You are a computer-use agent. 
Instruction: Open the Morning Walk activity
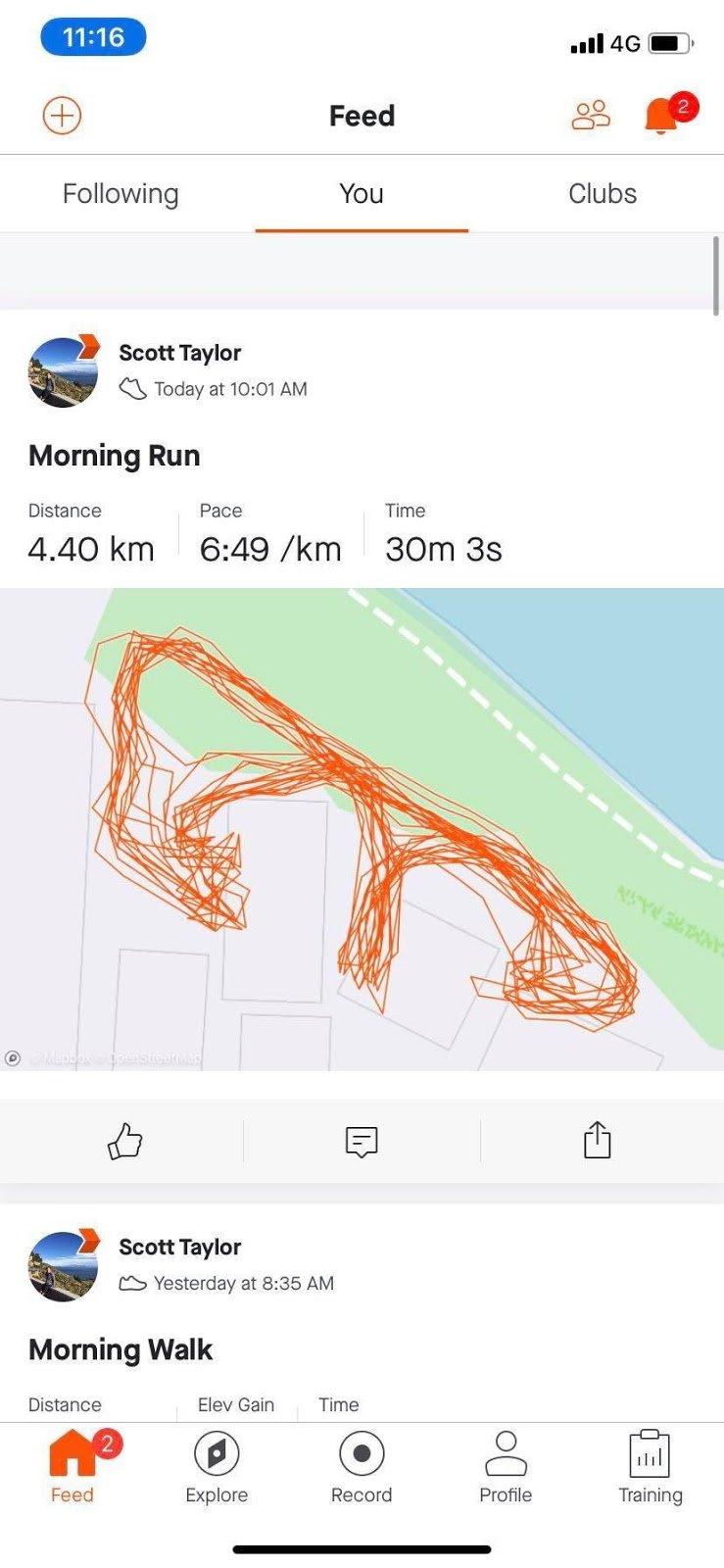point(121,1349)
